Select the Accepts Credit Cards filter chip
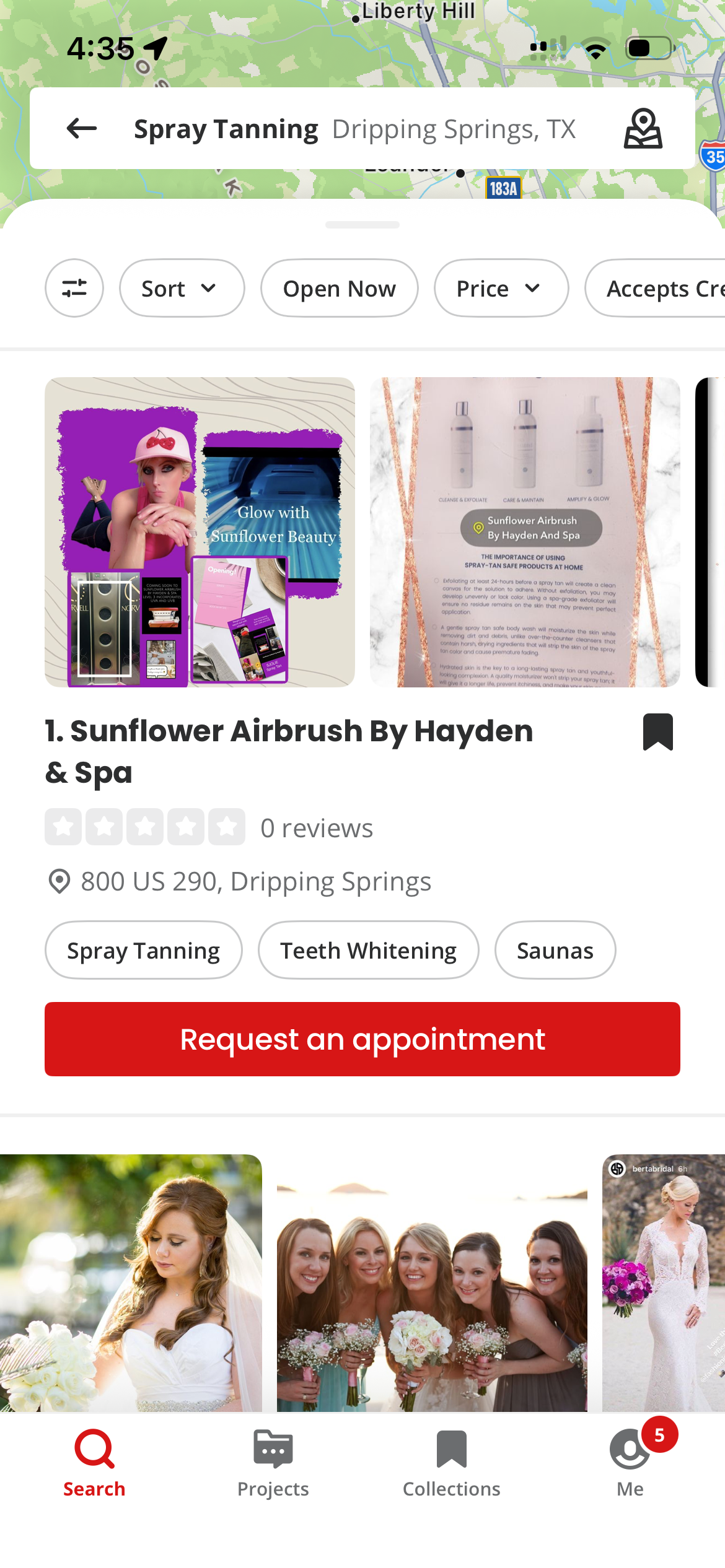725x1568 pixels. pos(655,288)
